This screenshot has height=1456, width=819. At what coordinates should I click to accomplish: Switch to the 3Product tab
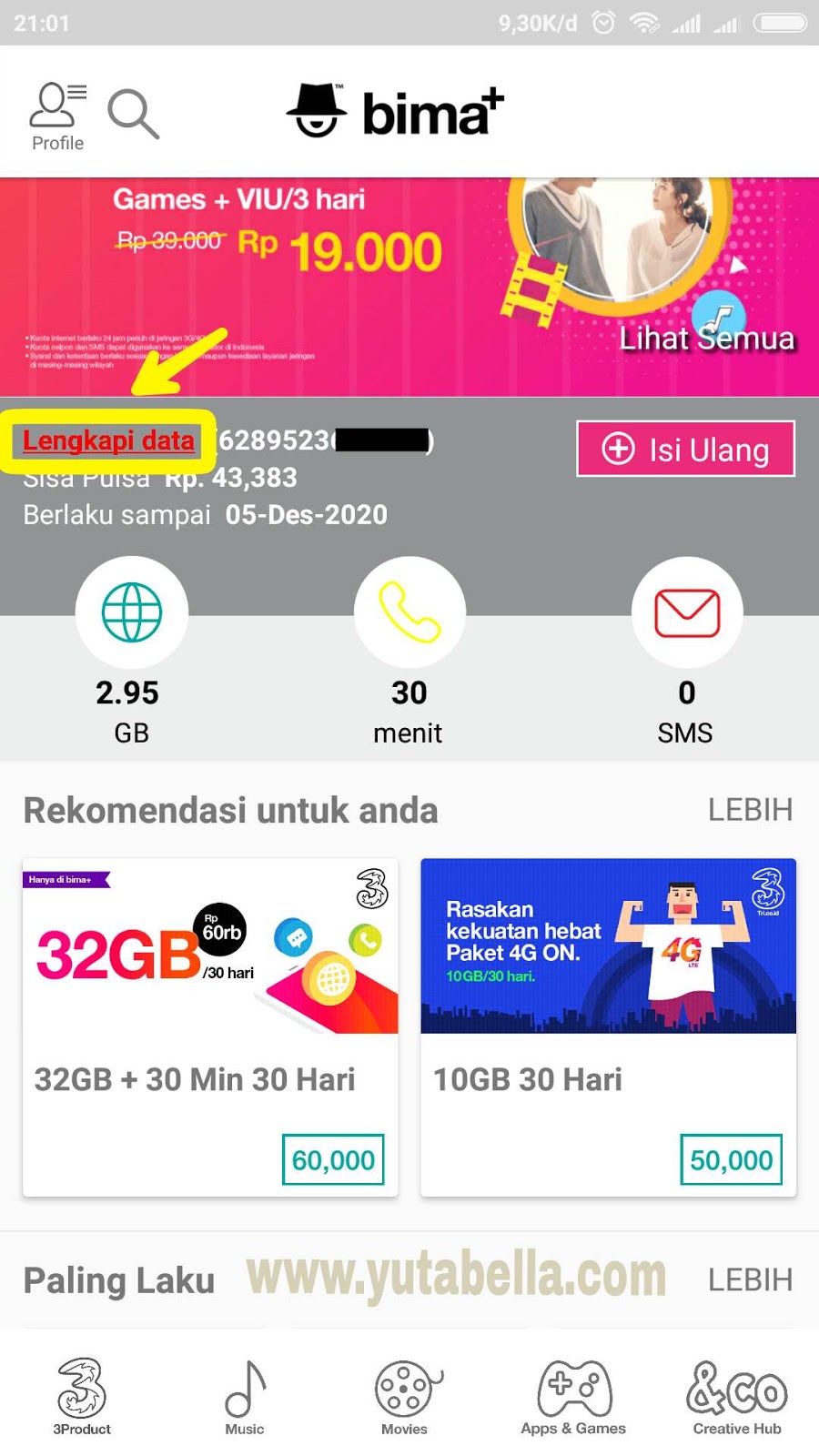click(82, 1397)
